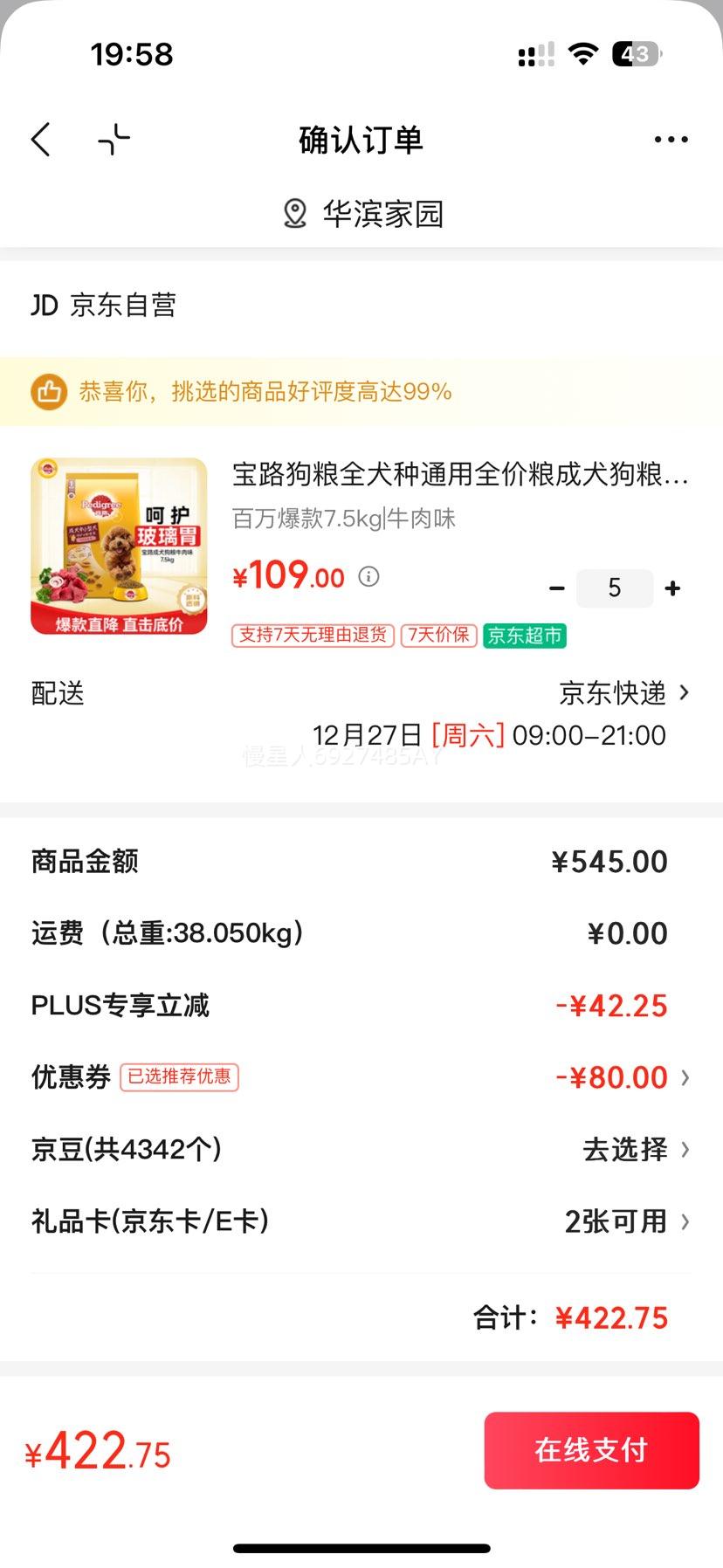The image size is (723, 1568).
Task: Tap the thumbs-up icon in praise banner
Action: coord(48,392)
